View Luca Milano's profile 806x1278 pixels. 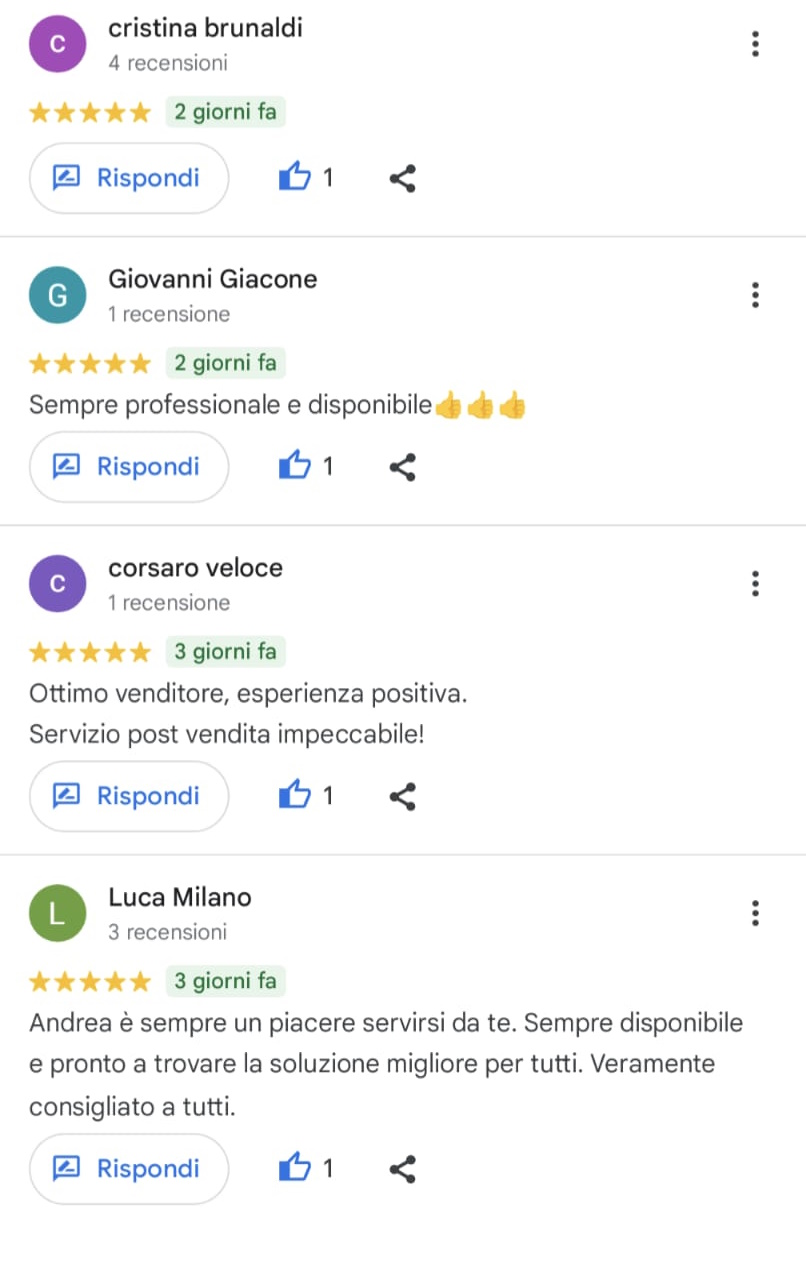click(x=180, y=897)
